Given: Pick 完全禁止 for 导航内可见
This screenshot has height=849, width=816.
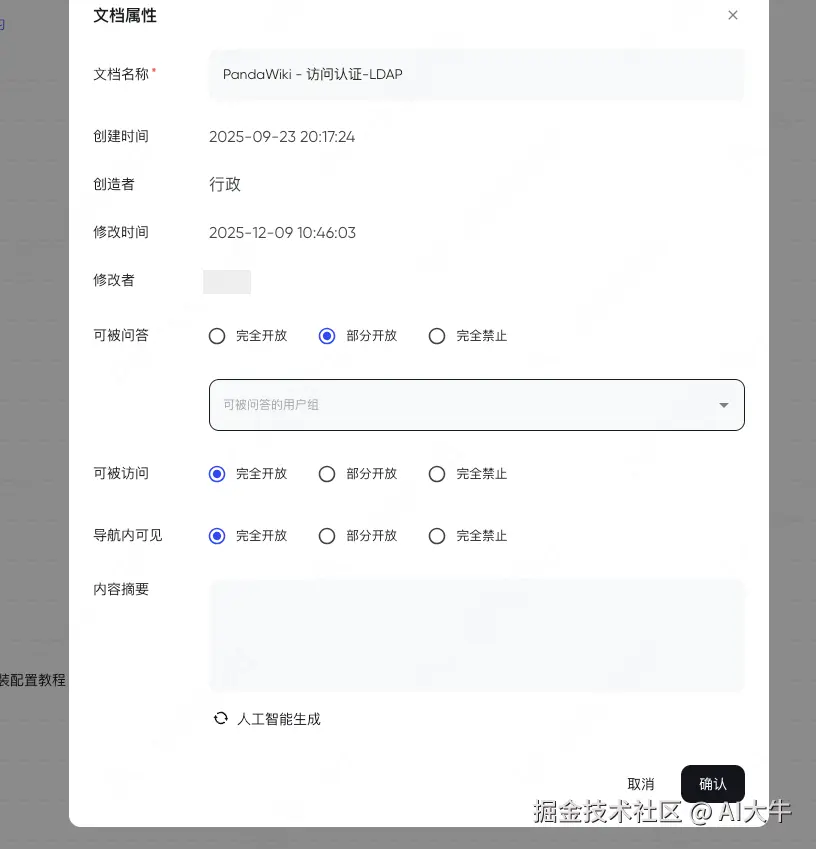Looking at the screenshot, I should click(437, 536).
